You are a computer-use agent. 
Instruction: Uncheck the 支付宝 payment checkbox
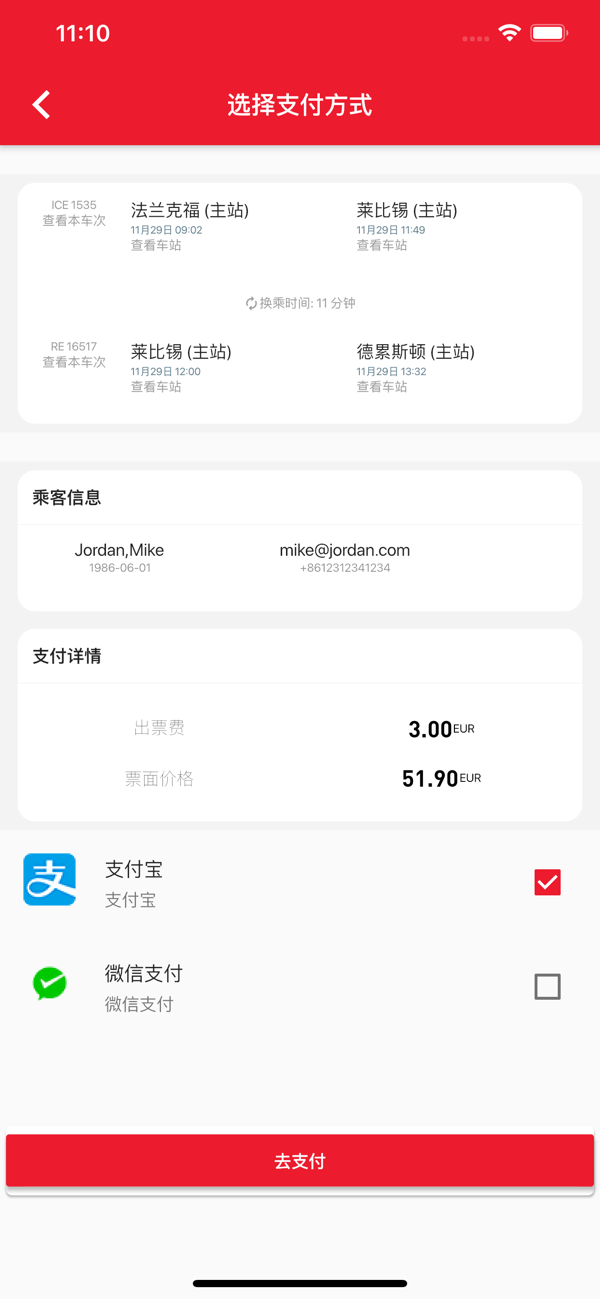547,882
